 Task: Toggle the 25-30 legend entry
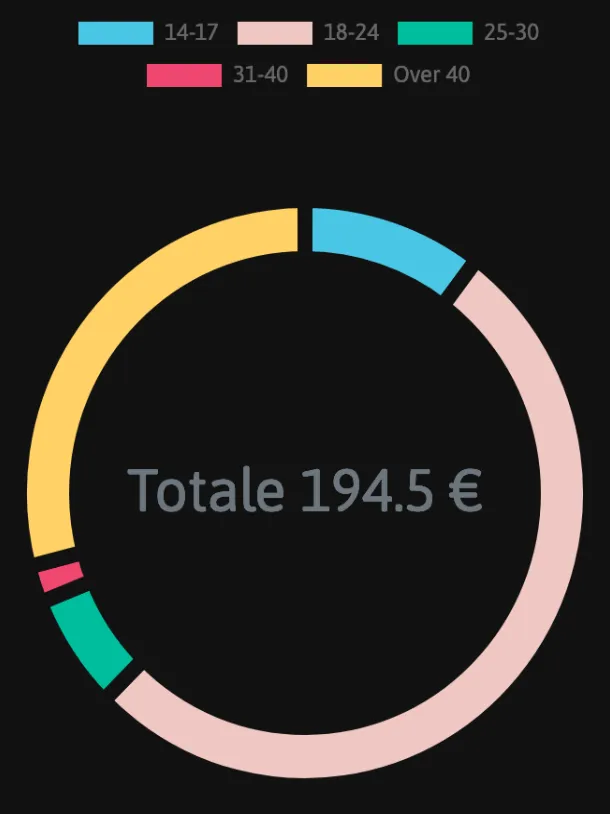[468, 33]
